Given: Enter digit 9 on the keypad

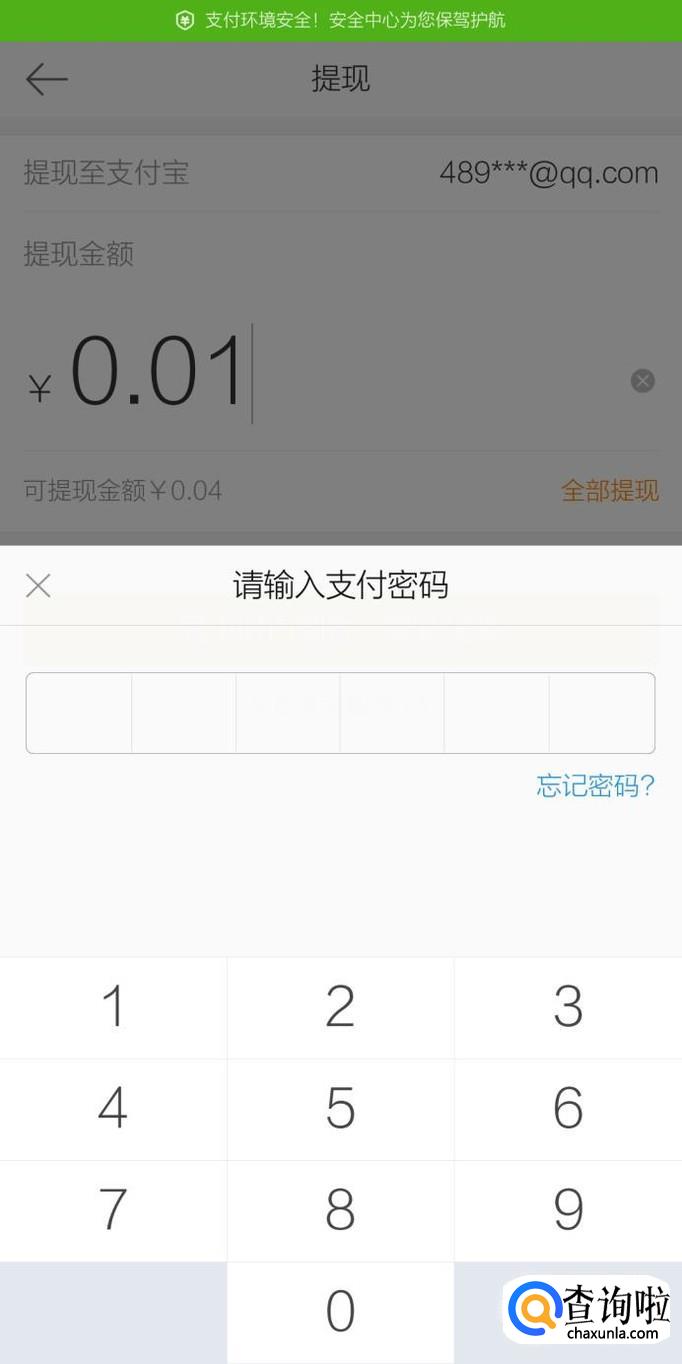Looking at the screenshot, I should (x=568, y=1211).
